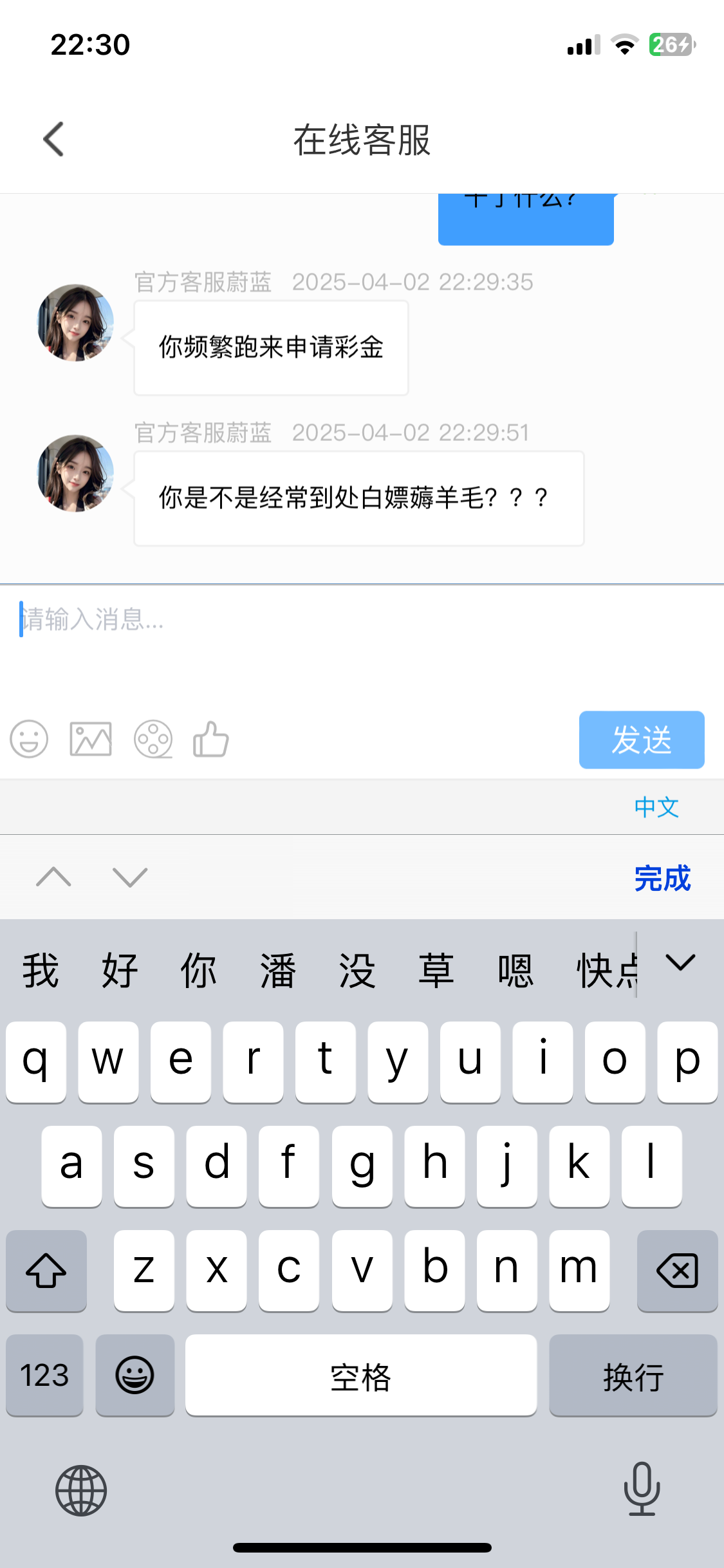Dismiss the keyboard with 完成
The image size is (724, 1568).
click(x=662, y=878)
